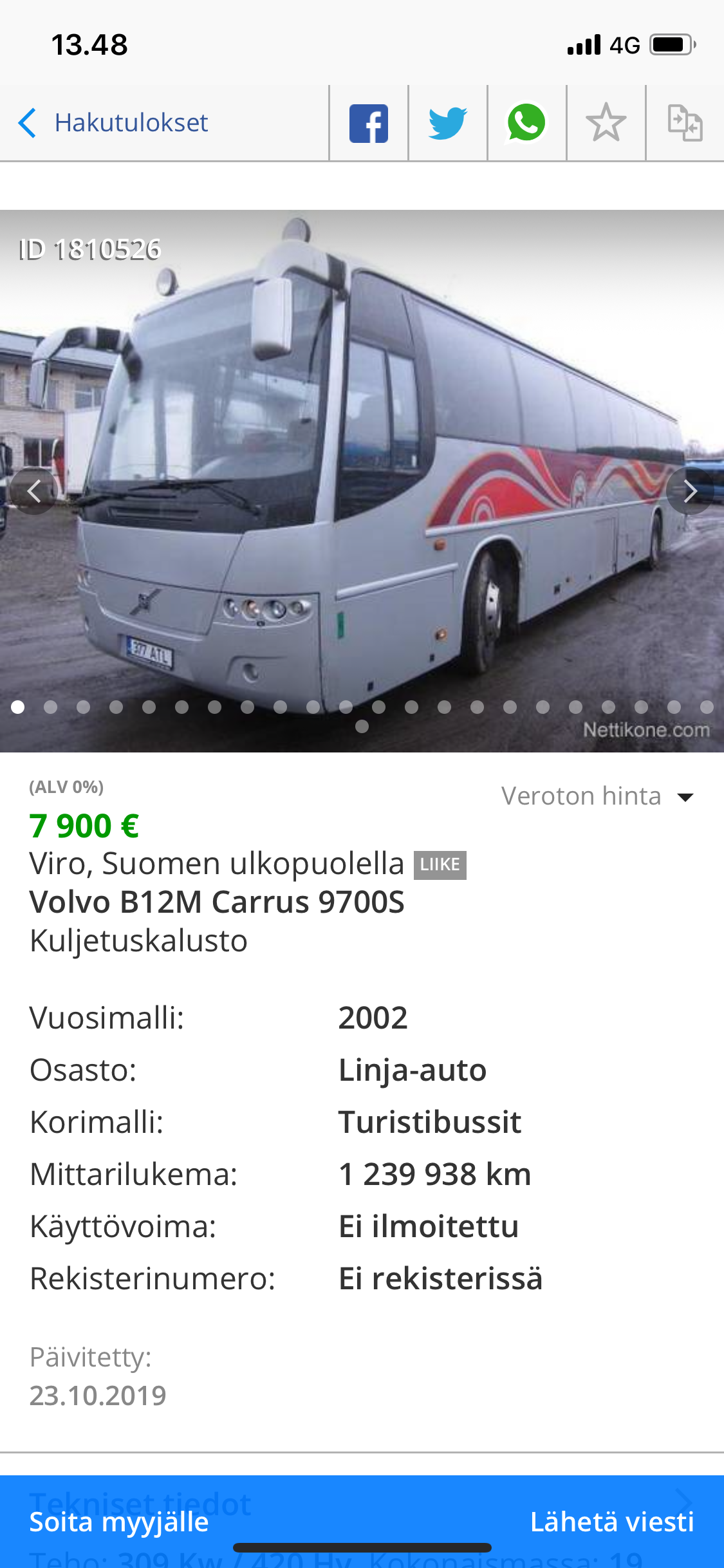Screen dimensions: 724x1568
Task: Tap Lähetä viesti to message seller
Action: click(611, 1522)
